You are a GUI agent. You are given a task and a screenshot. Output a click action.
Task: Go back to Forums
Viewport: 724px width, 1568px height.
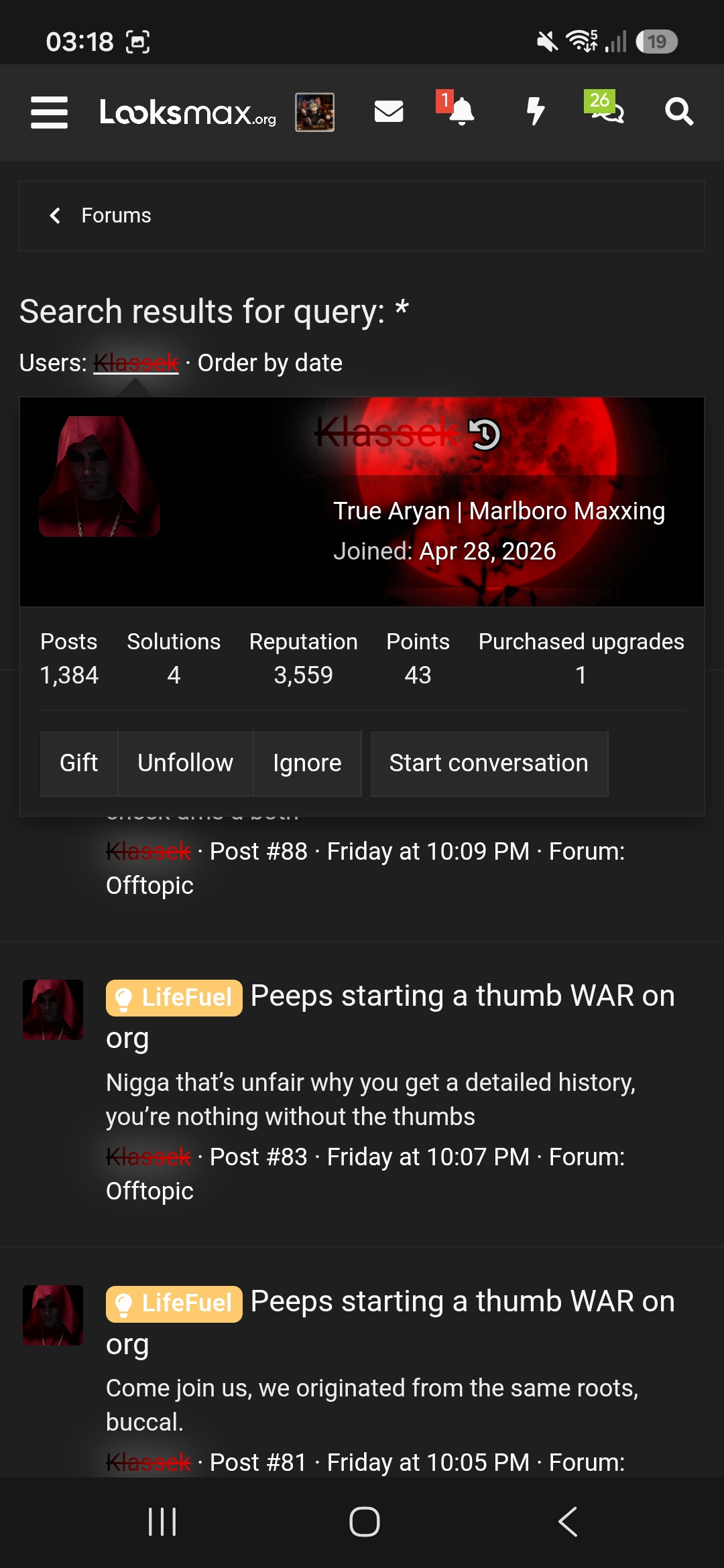pos(116,216)
